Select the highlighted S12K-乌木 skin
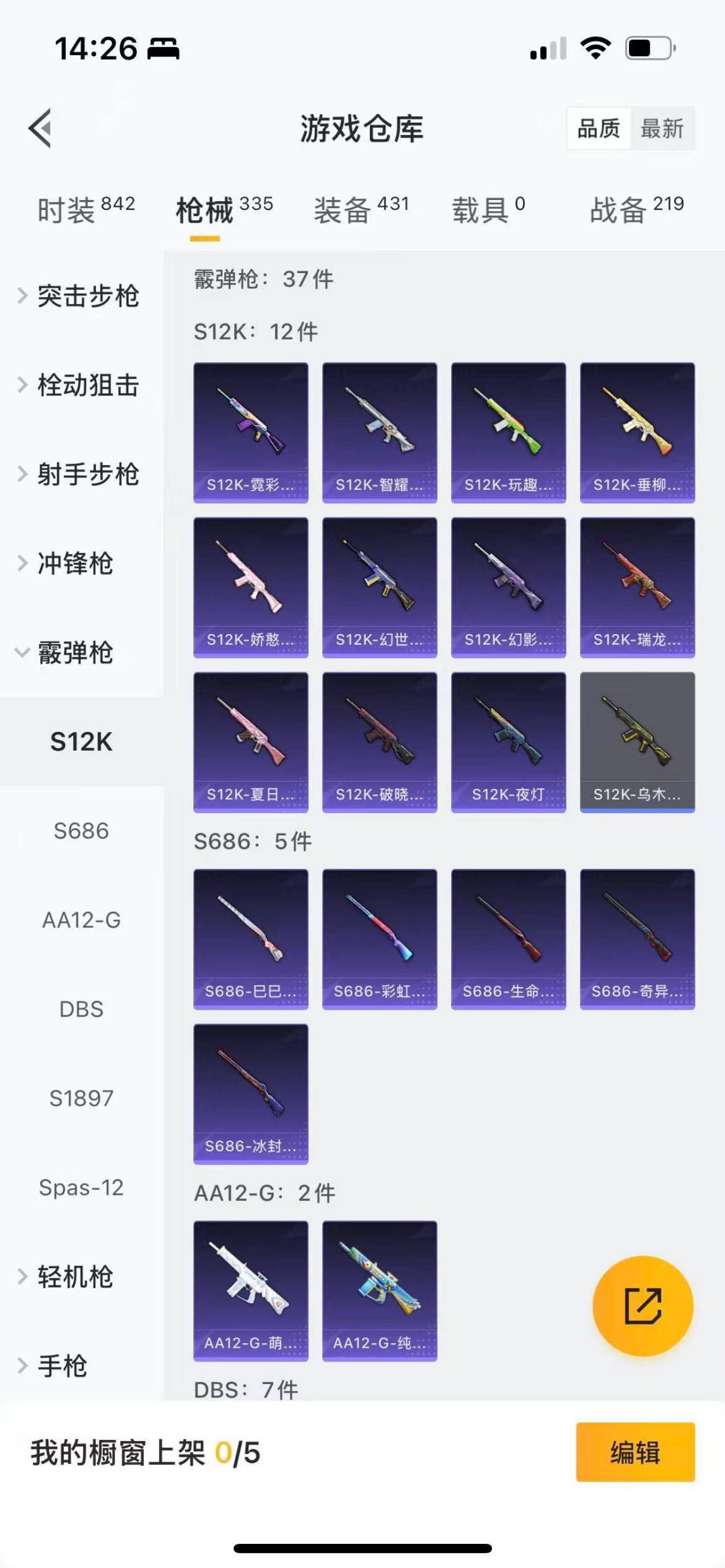The image size is (725, 1568). point(636,743)
